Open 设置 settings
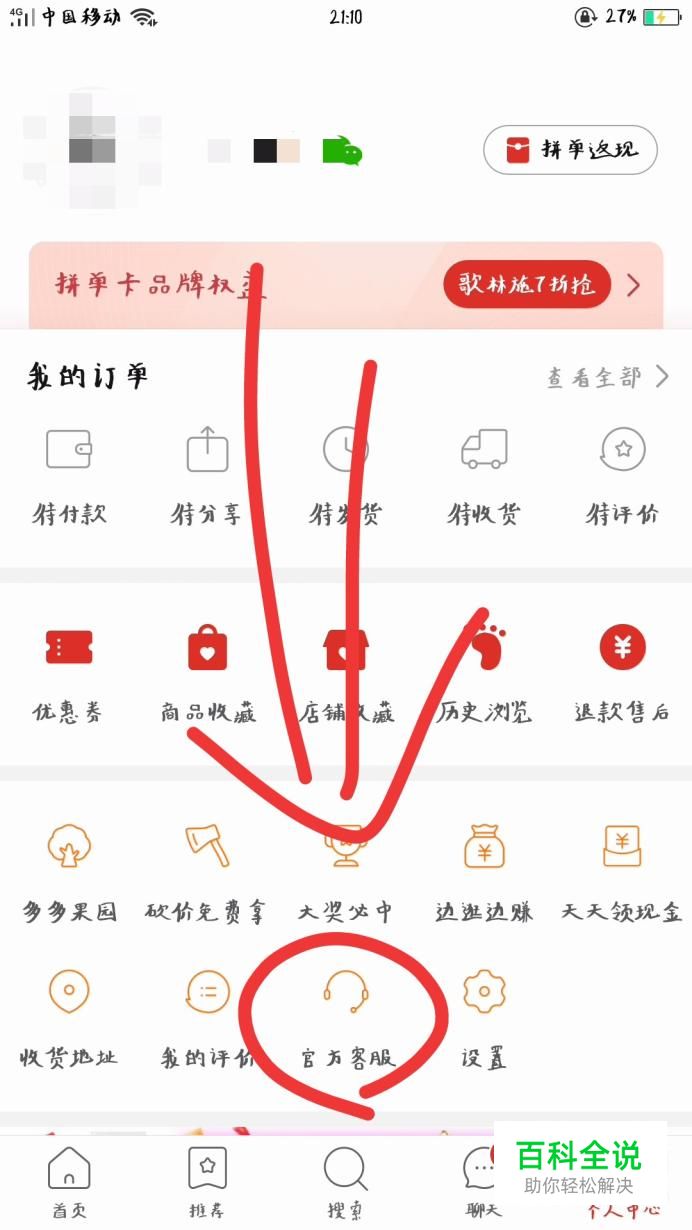 (484, 1015)
